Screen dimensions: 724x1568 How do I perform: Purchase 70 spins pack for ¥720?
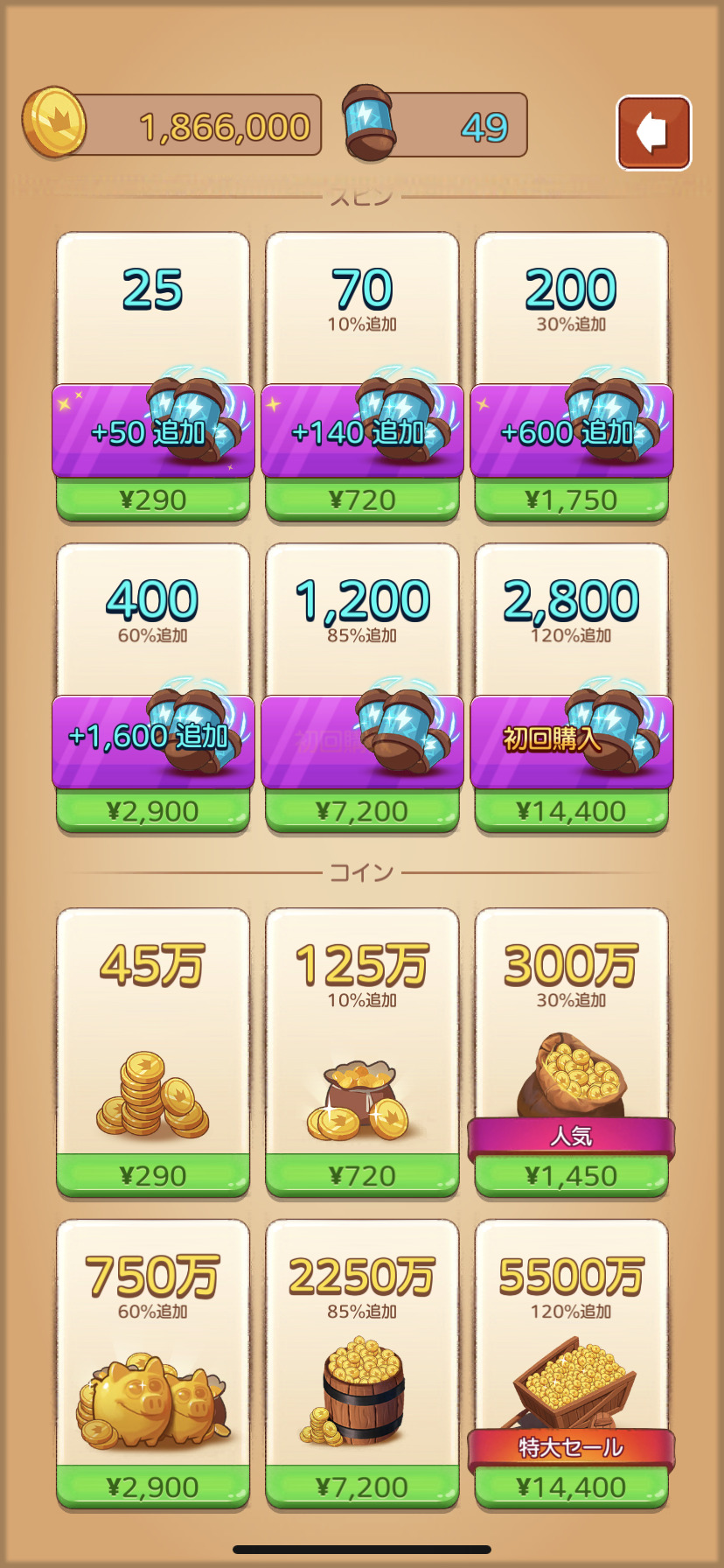[362, 500]
